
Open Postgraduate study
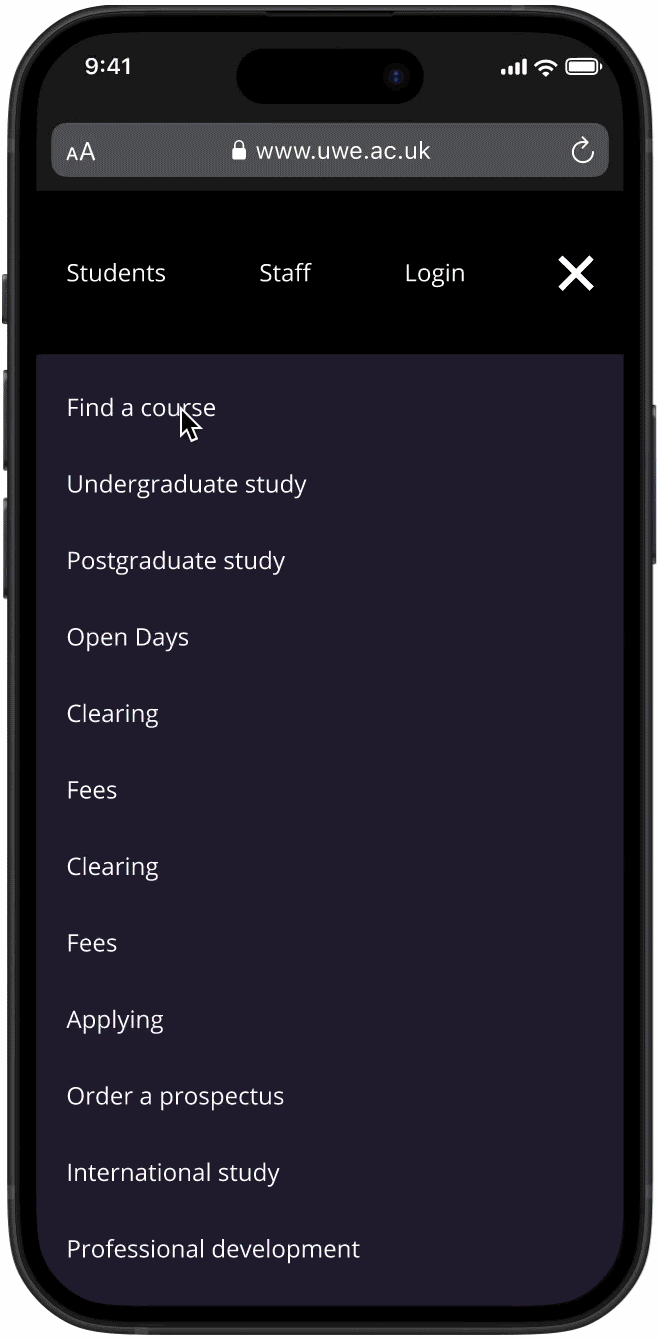tap(176, 561)
